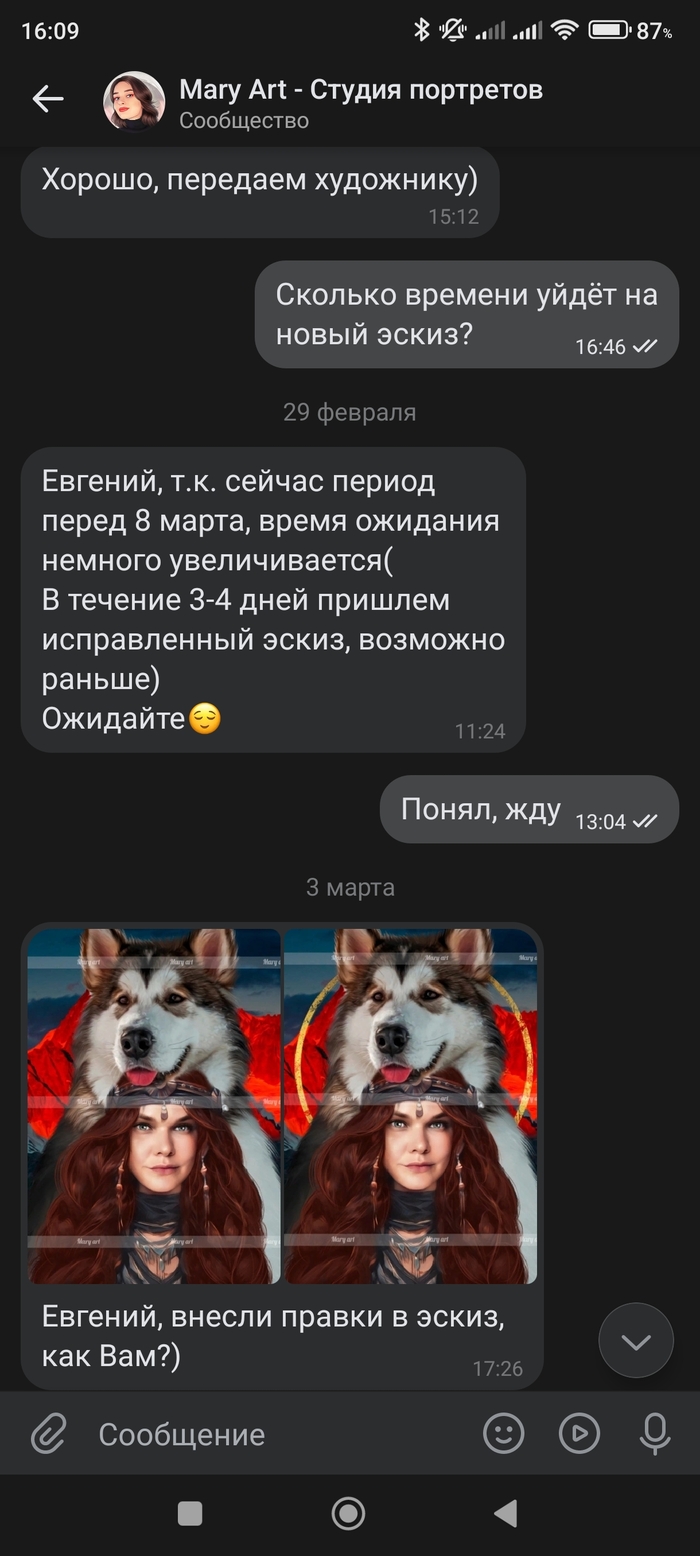Go to the phone's home screen
The image size is (700, 1556).
[x=348, y=1514]
